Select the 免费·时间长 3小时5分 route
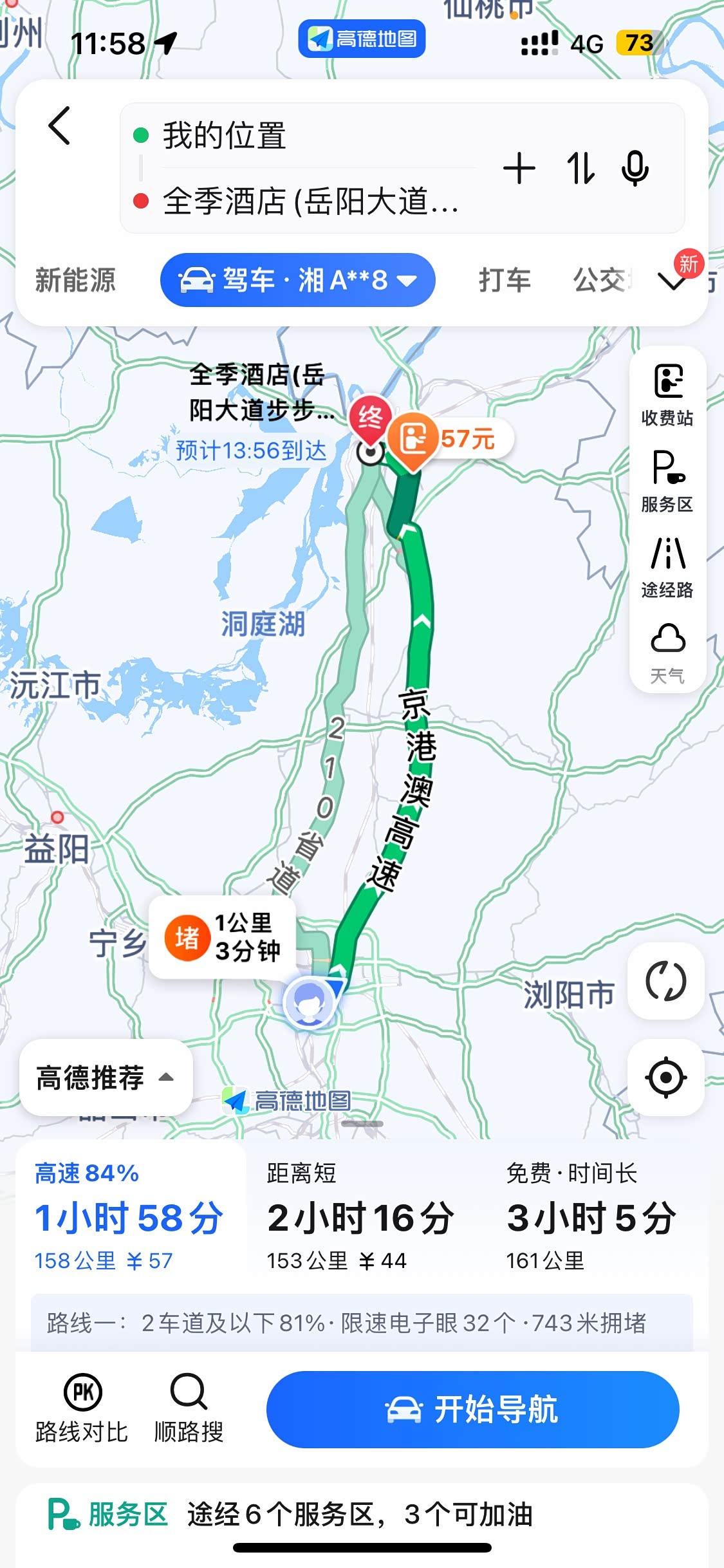 591,1217
